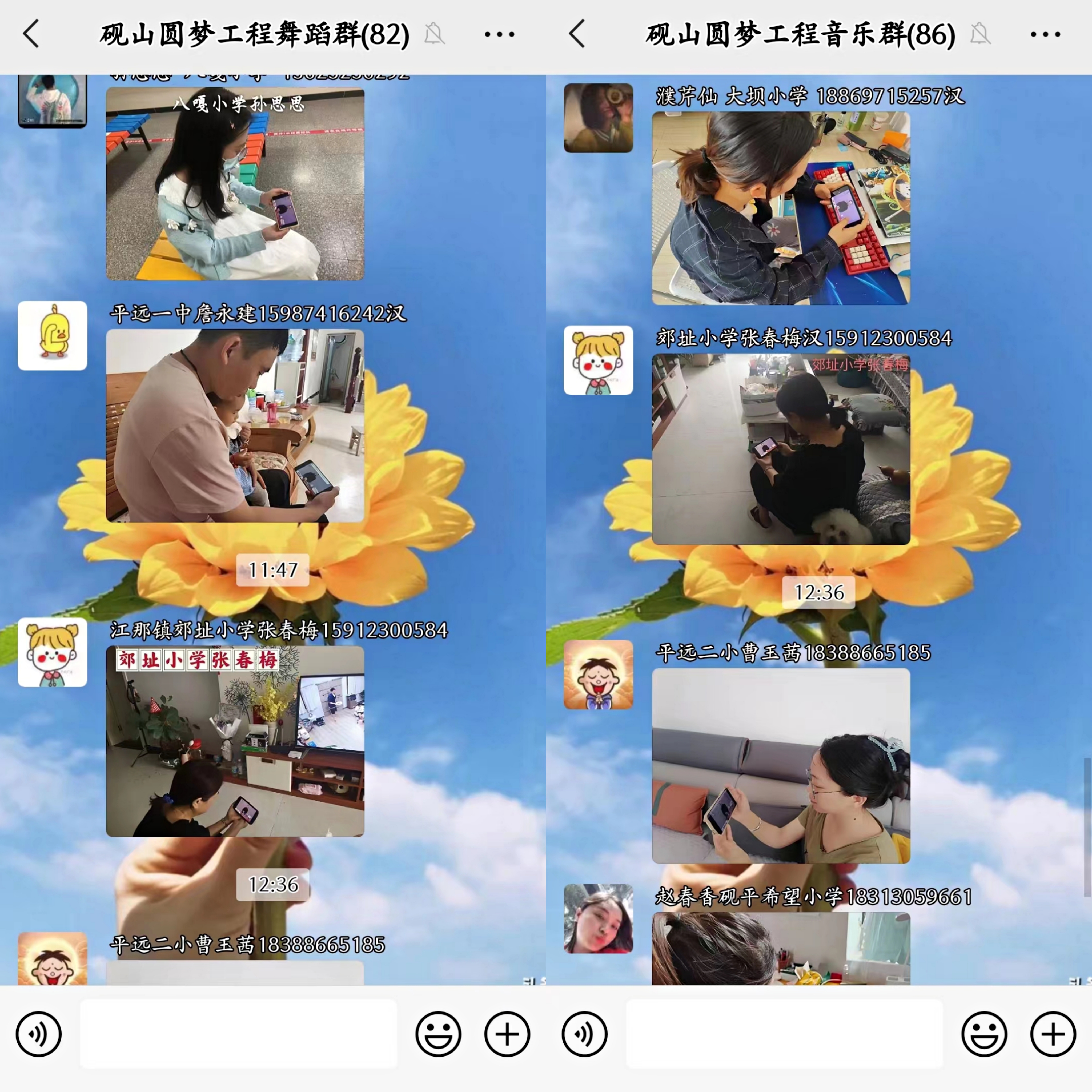Screen dimensions: 1092x1092
Task: Open the 舞蹈群 overflow menu
Action: (500, 34)
